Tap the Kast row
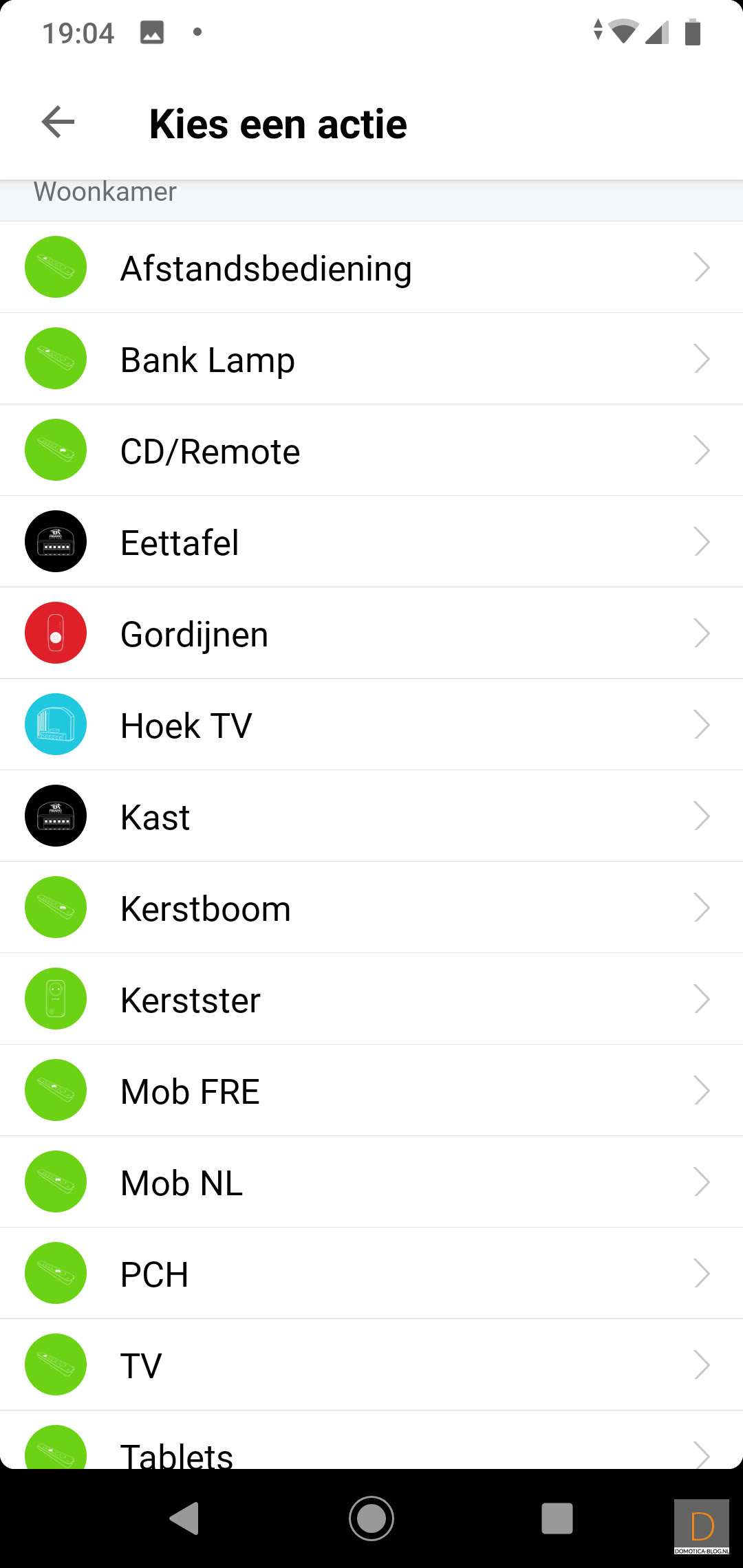 tap(371, 816)
